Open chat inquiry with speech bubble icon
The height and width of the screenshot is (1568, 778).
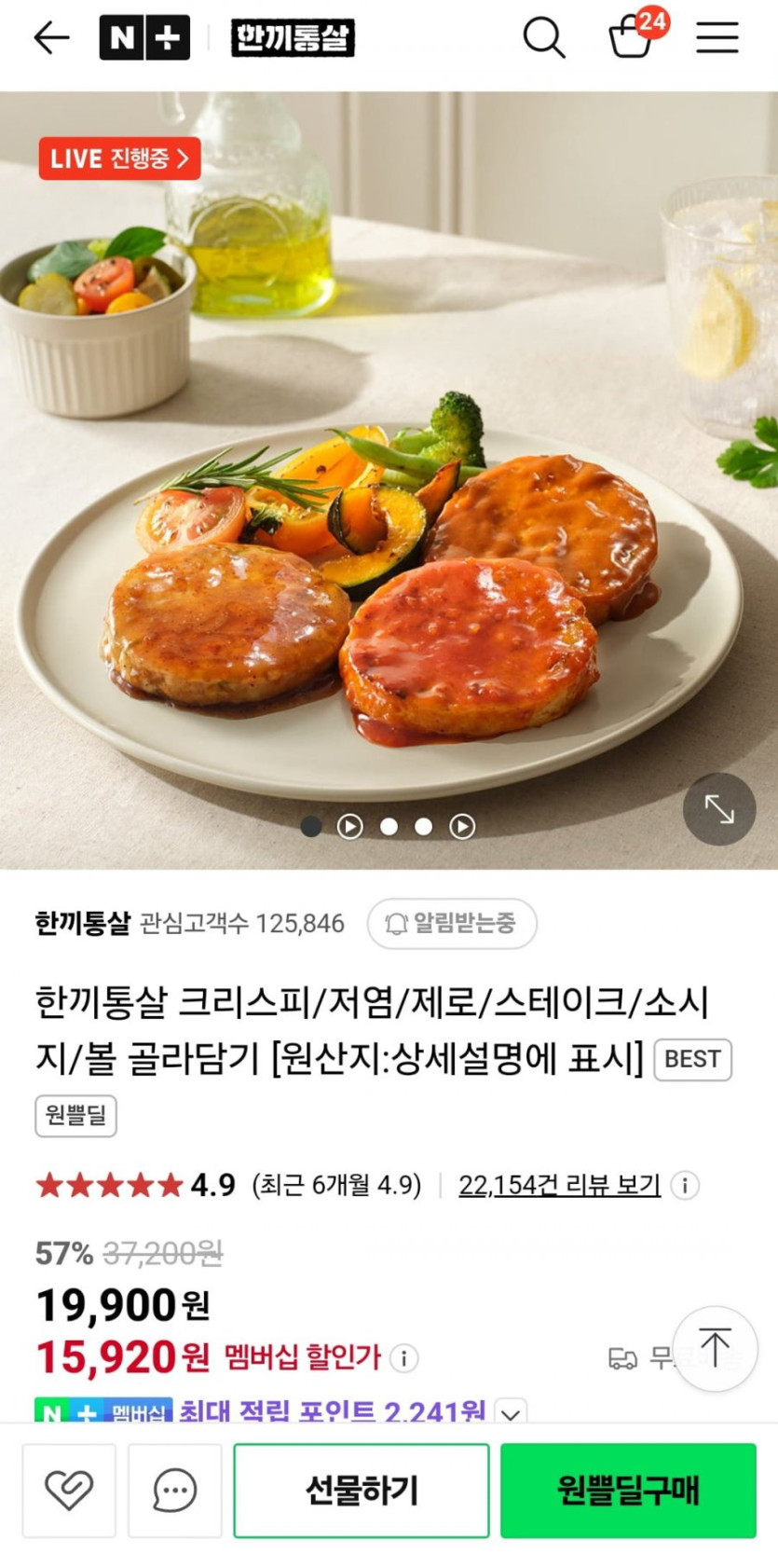pos(173,1490)
